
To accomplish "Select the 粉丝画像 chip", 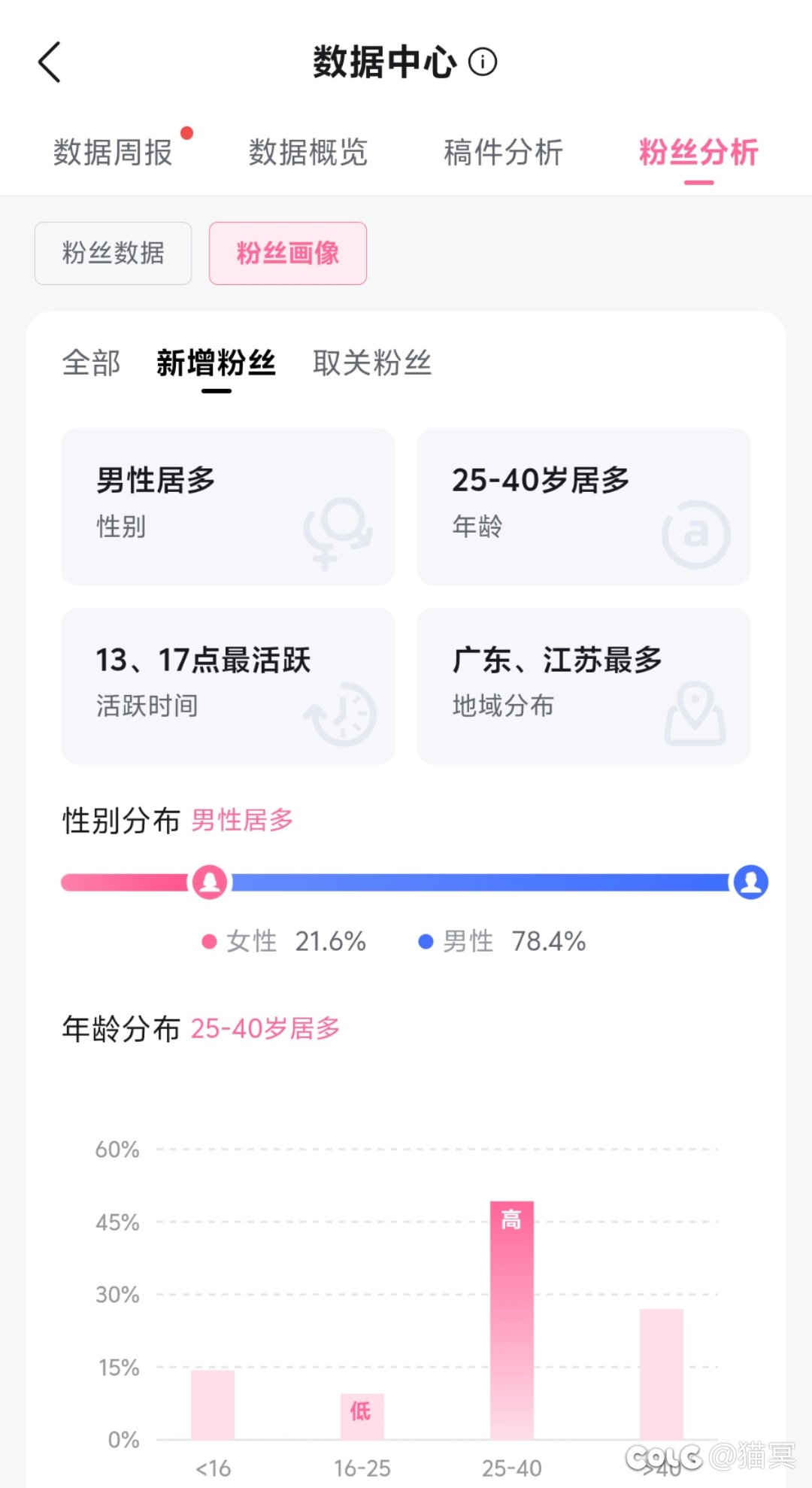I will [x=287, y=254].
